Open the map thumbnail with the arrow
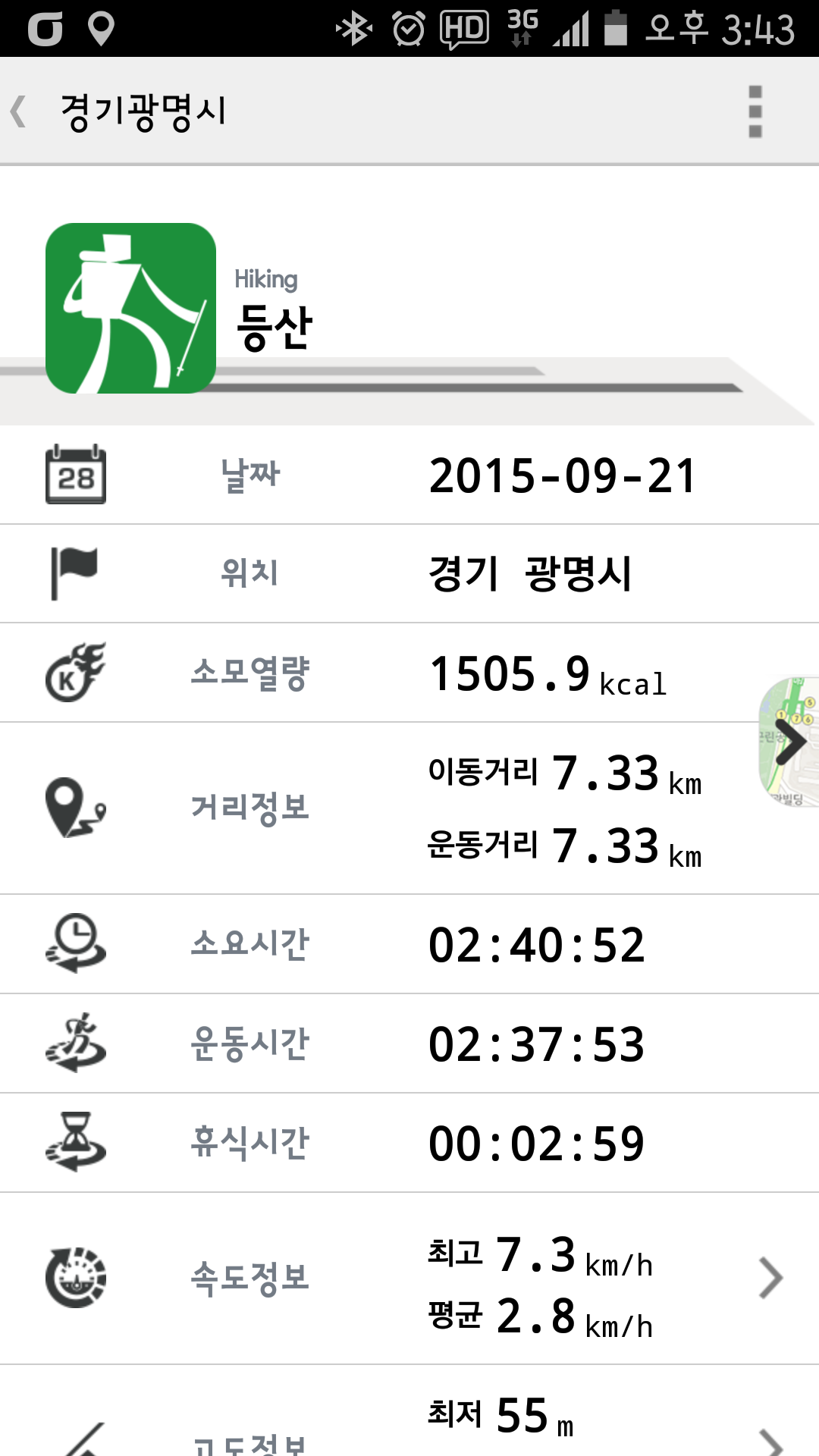The height and width of the screenshot is (1456, 819). point(789,741)
